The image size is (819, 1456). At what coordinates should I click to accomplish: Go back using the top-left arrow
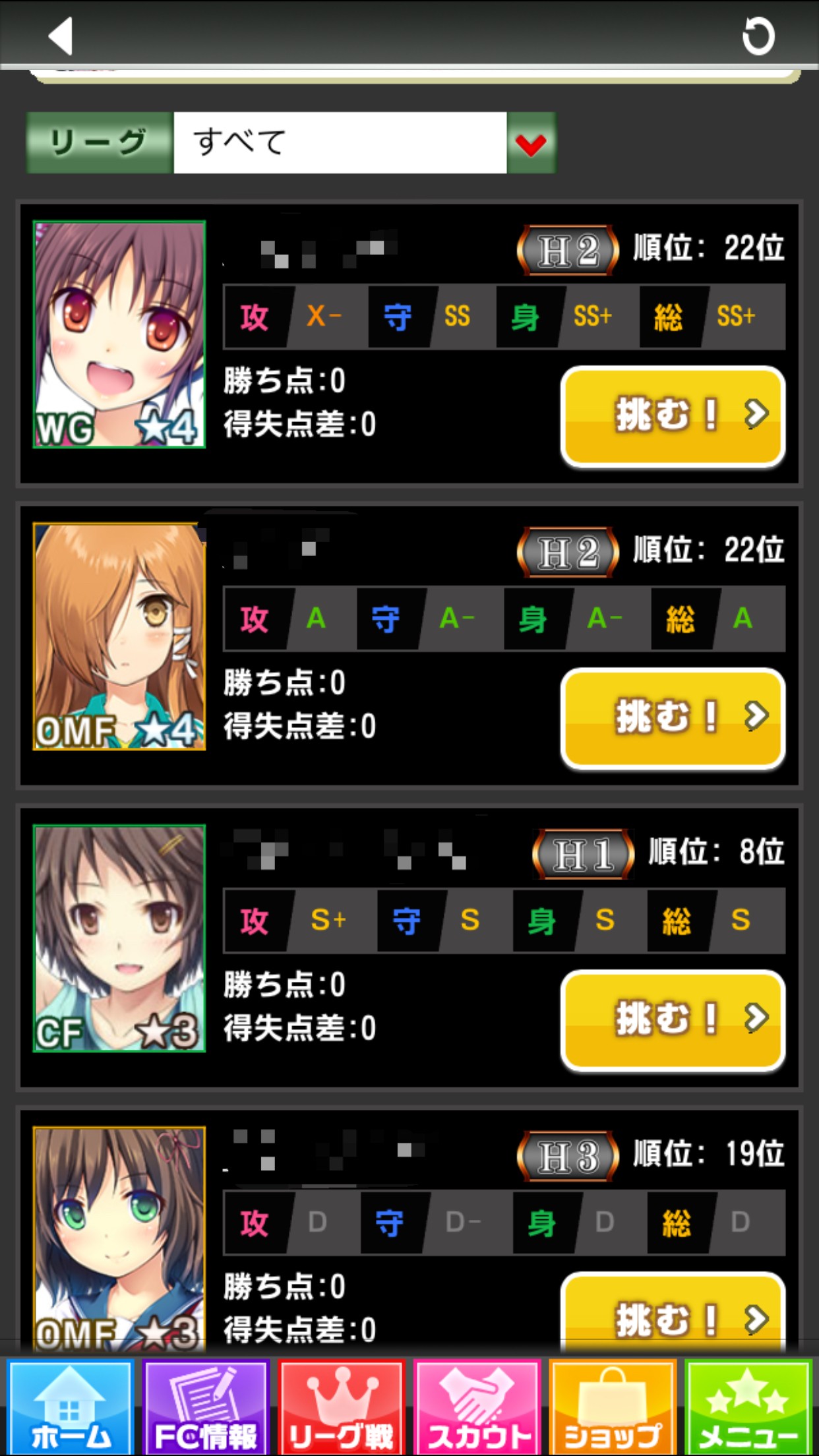[61, 36]
